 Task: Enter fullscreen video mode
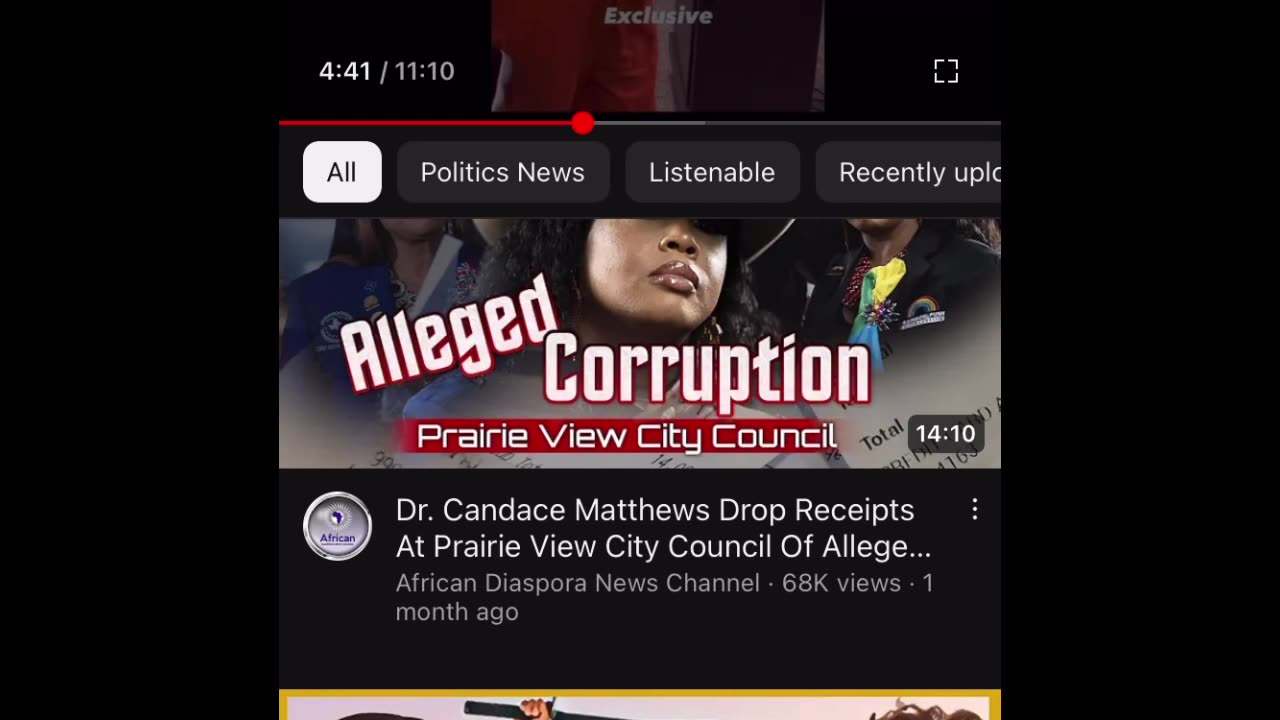coord(945,71)
